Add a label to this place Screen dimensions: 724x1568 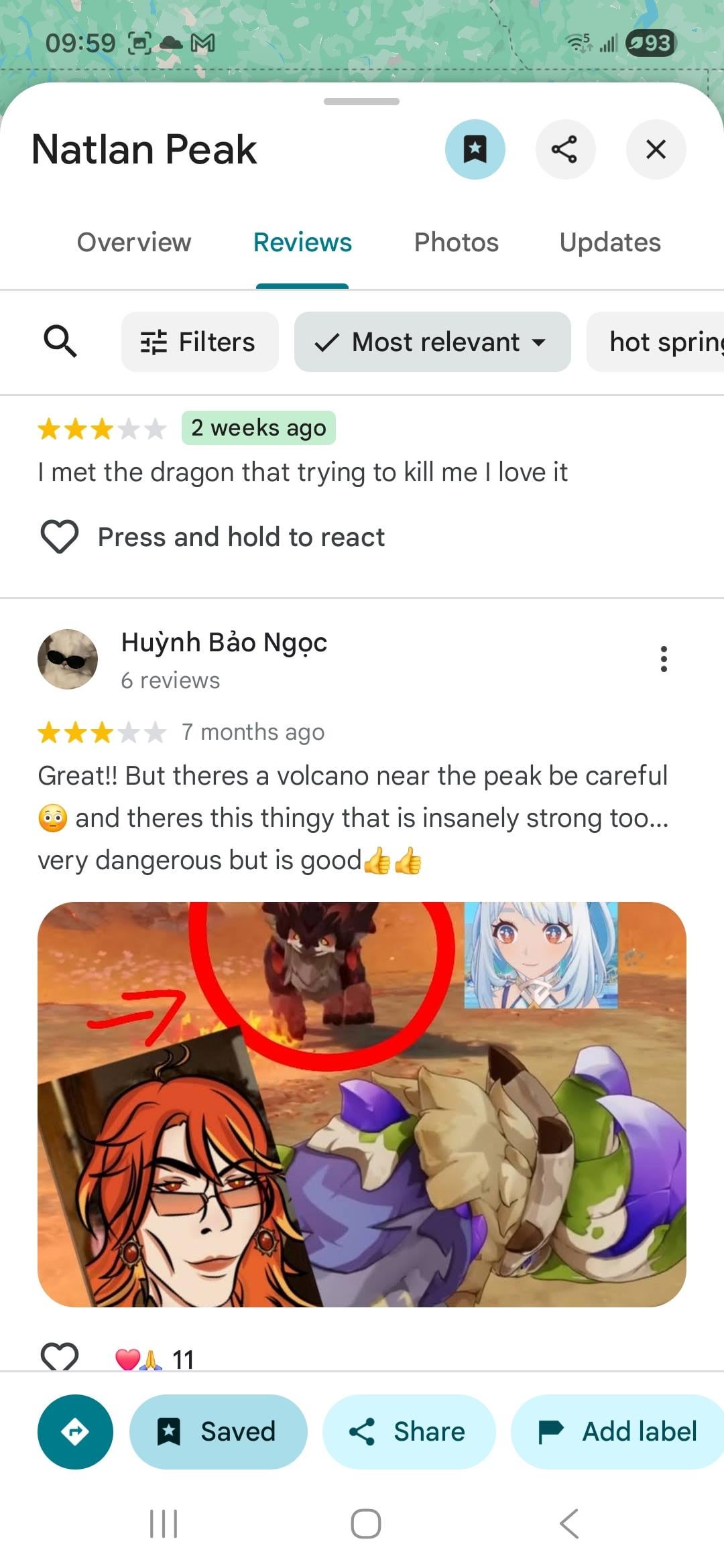tap(618, 1432)
